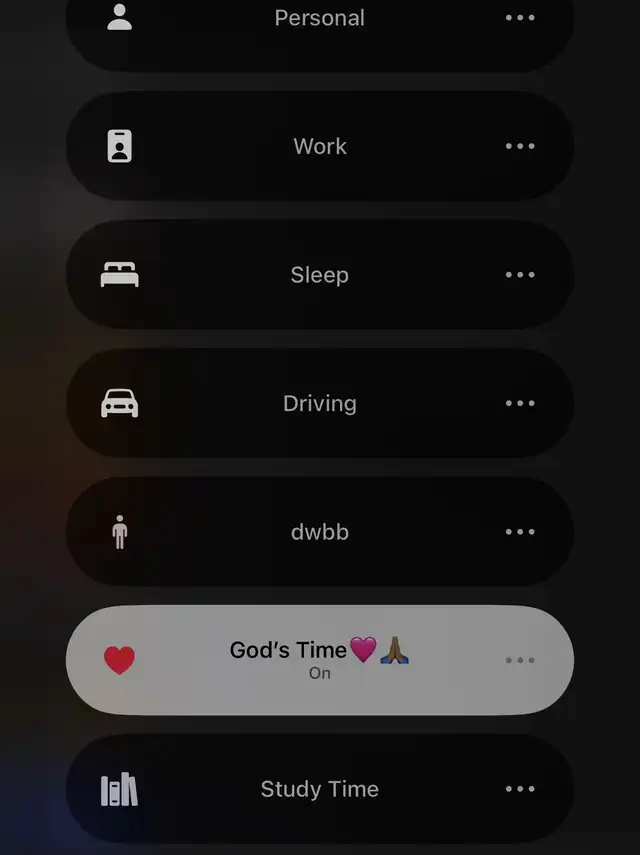Open the Driving focus options menu
This screenshot has width=640, height=855.
click(x=520, y=404)
